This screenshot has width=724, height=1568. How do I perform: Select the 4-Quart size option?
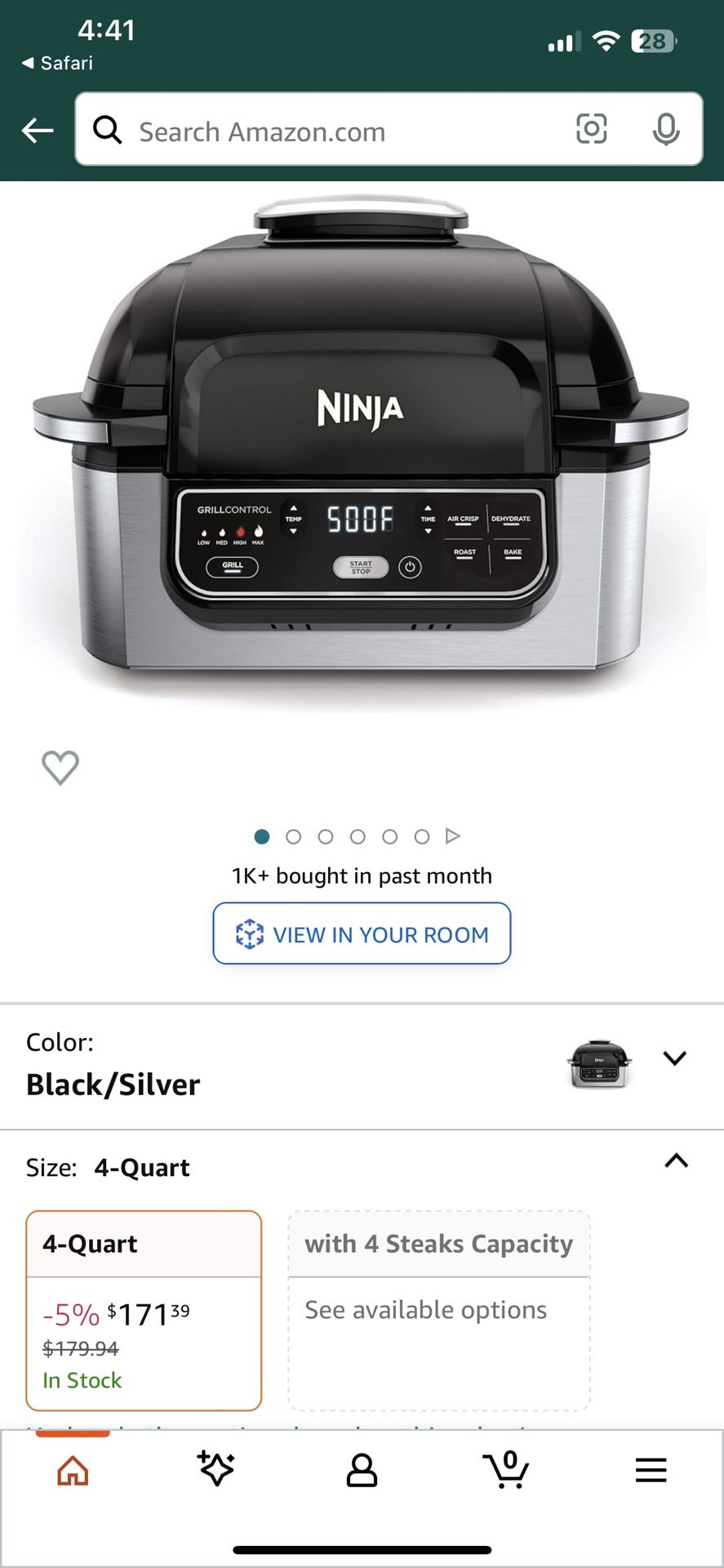[144, 1309]
